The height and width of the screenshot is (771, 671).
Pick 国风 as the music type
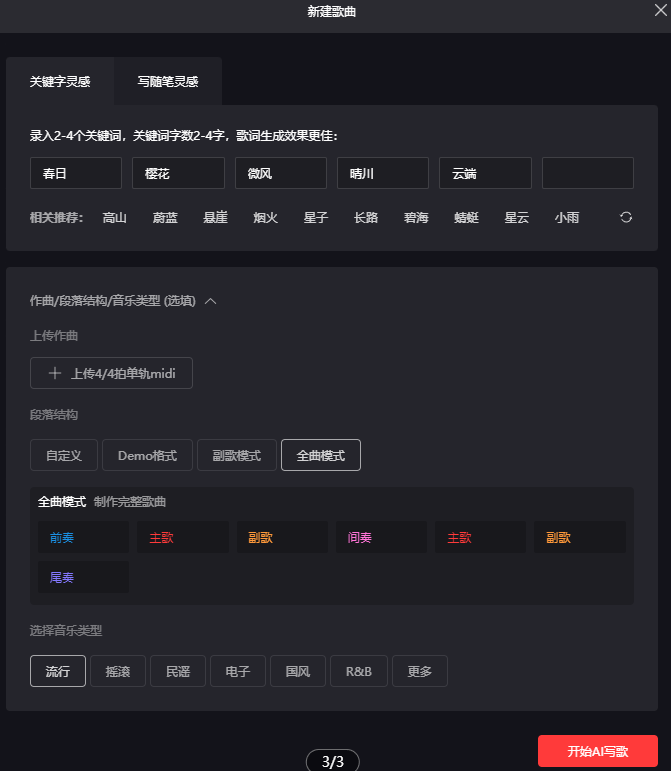coord(298,671)
